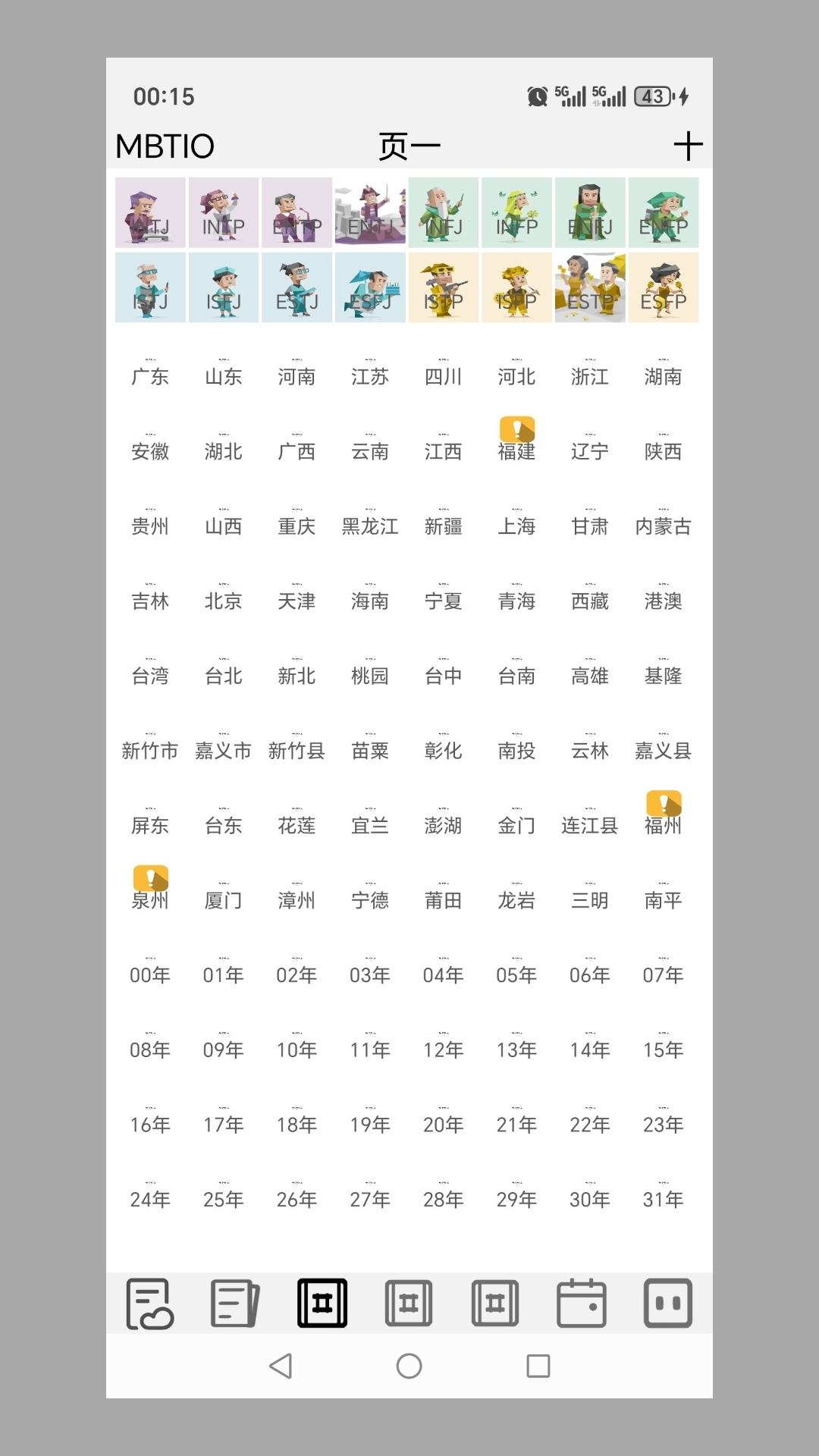The width and height of the screenshot is (819, 1456).
Task: Open the INFP character thumbnail
Action: 516,213
